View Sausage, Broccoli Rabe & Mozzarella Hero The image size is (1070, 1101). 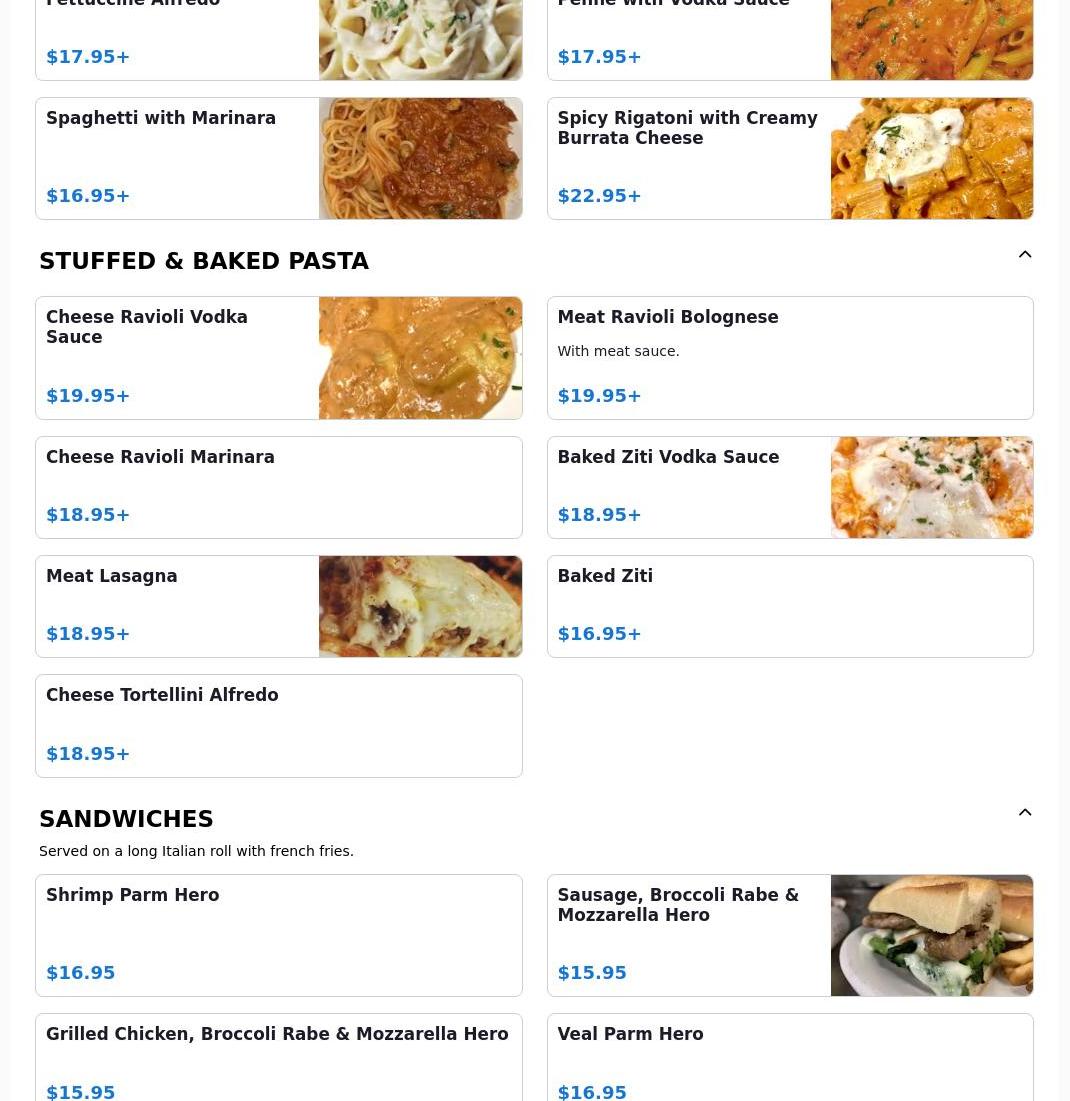pyautogui.click(x=789, y=935)
